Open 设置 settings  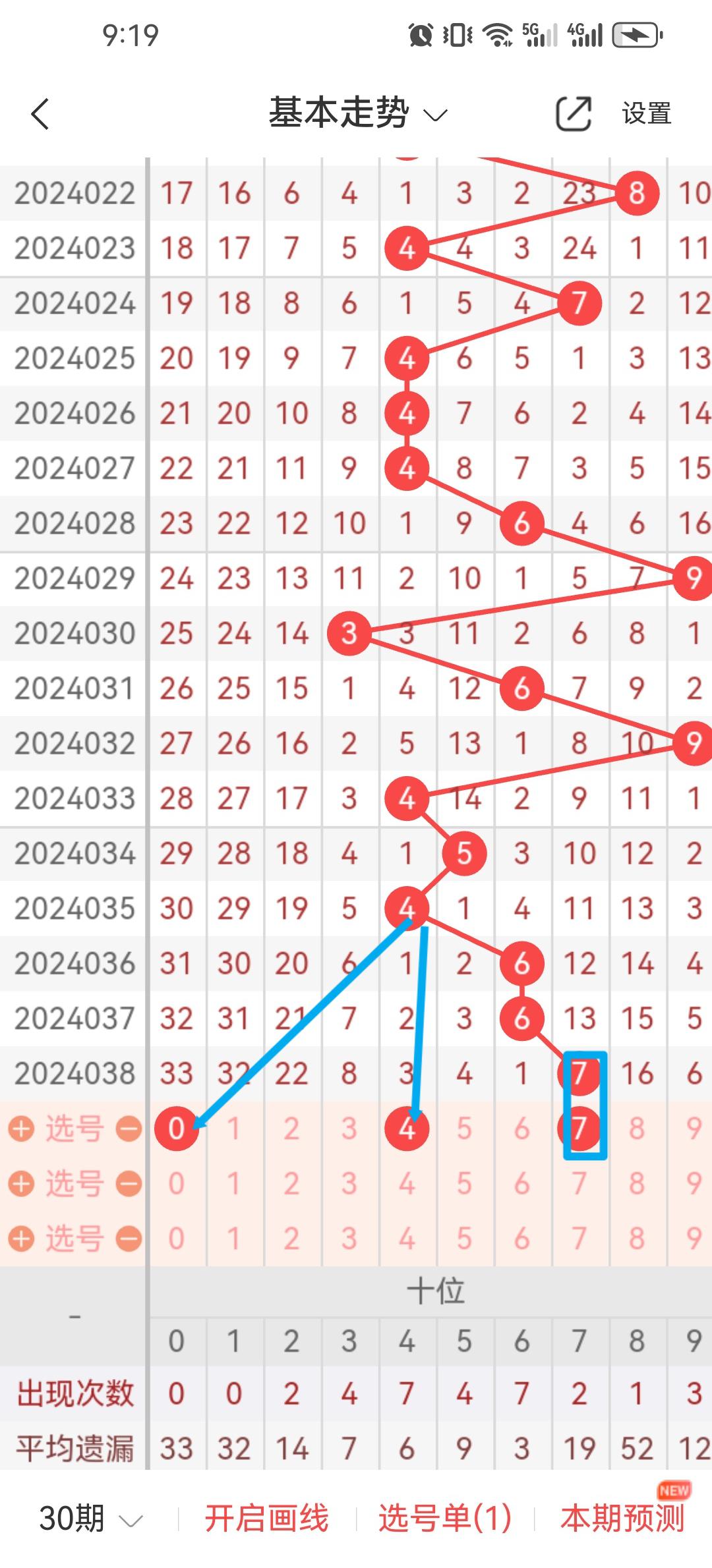coord(646,114)
